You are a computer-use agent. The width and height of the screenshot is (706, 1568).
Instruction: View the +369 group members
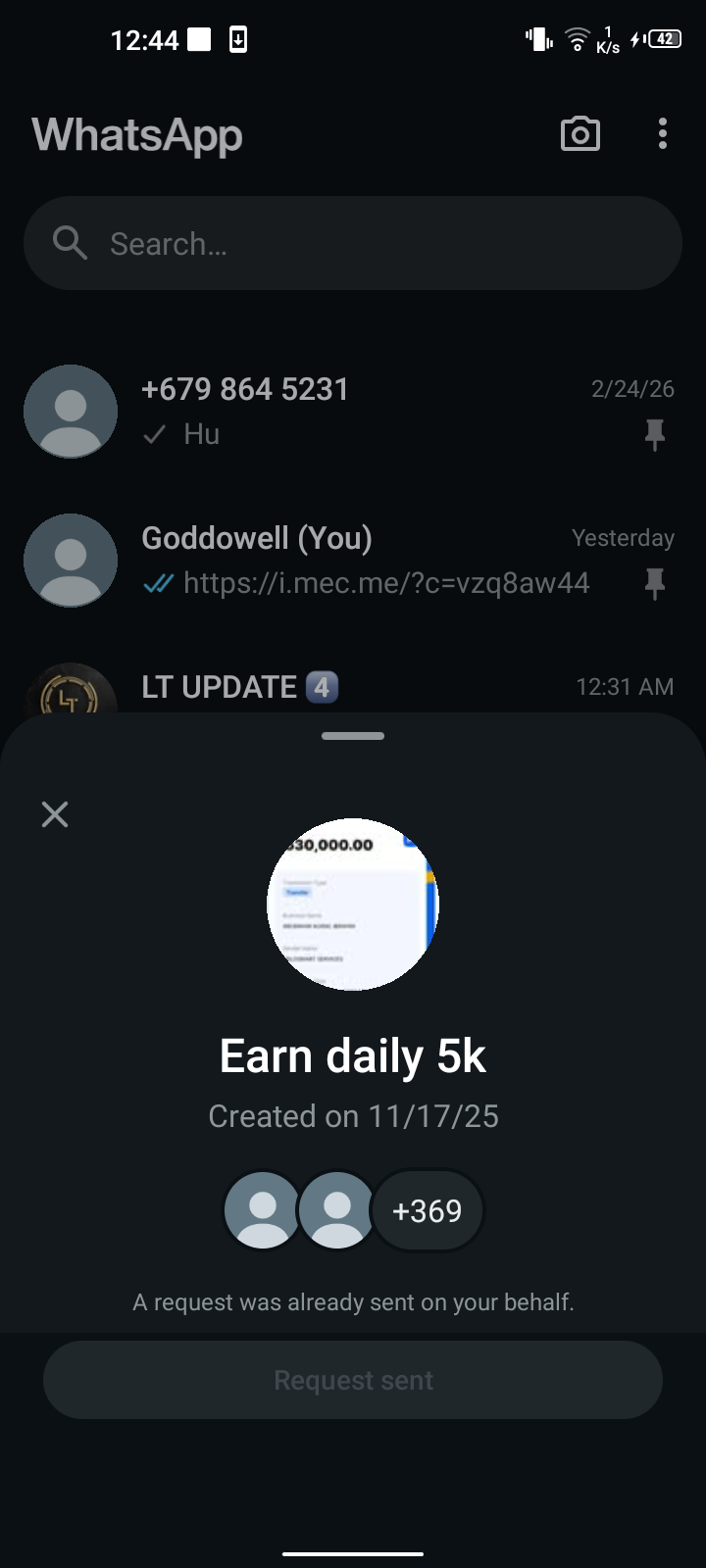(428, 1211)
